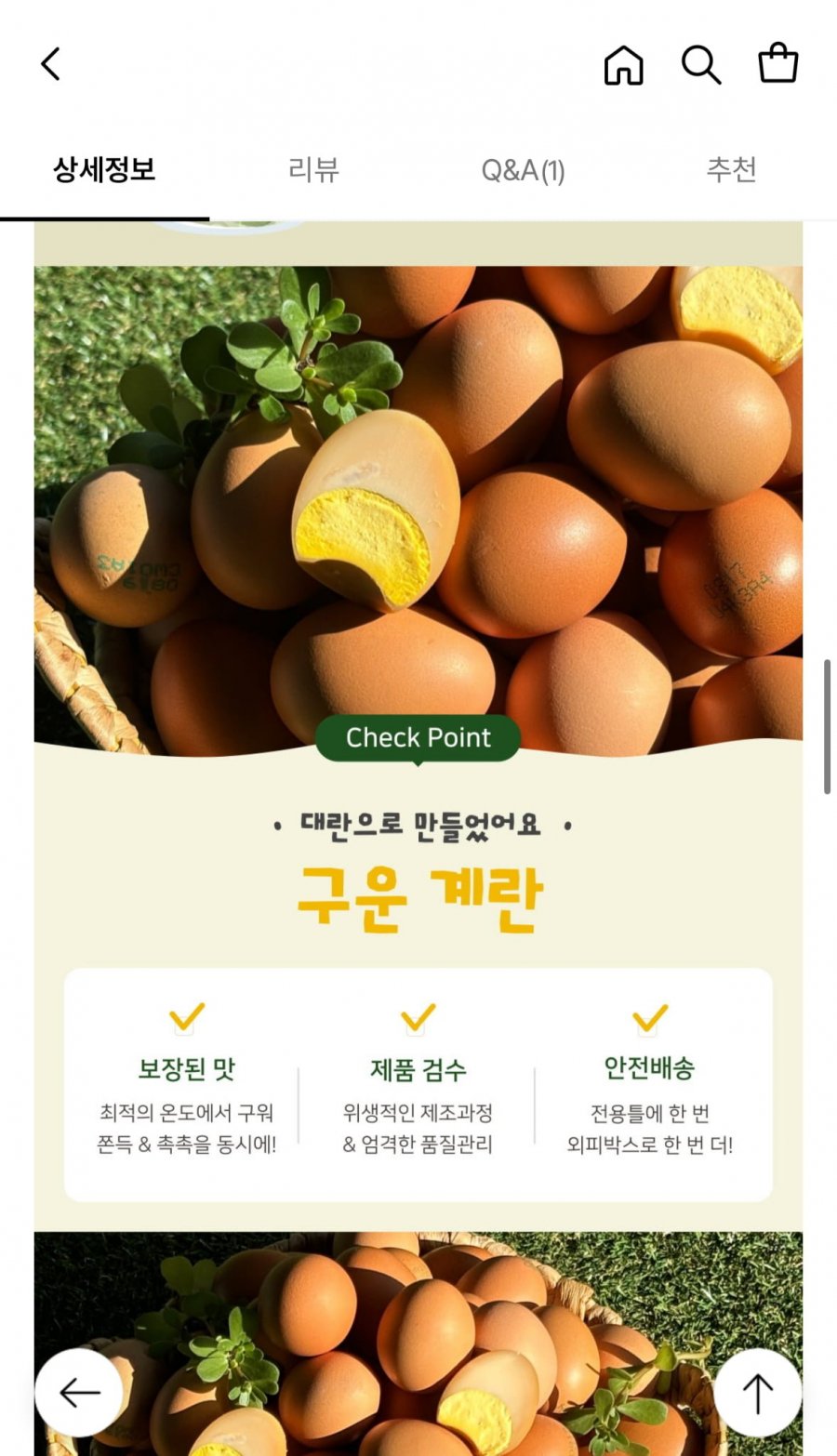Screen dimensions: 837x1456
Task: Go back using the top-left arrow
Action: 51,64
